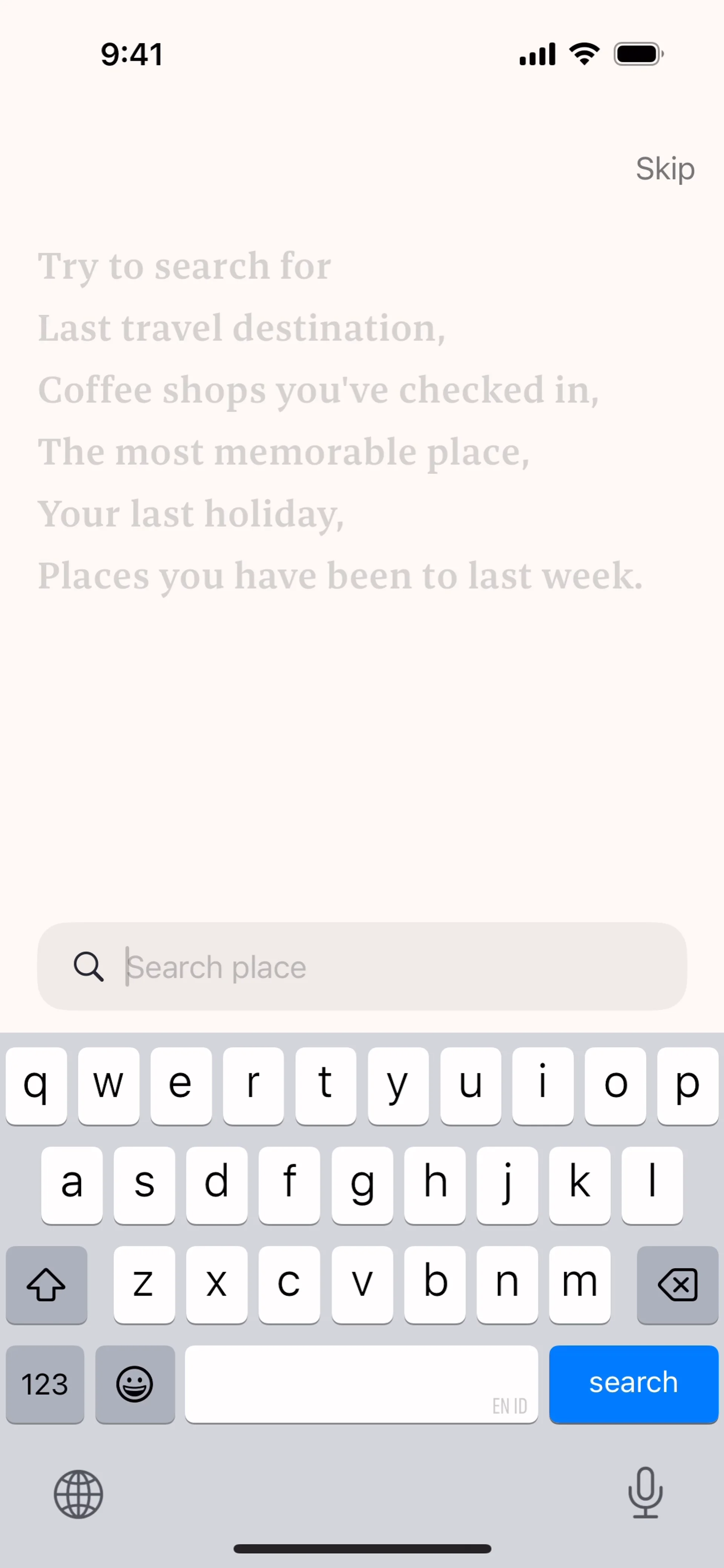The image size is (724, 1568).
Task: Switch keyboard language with the globe
Action: 78,1494
